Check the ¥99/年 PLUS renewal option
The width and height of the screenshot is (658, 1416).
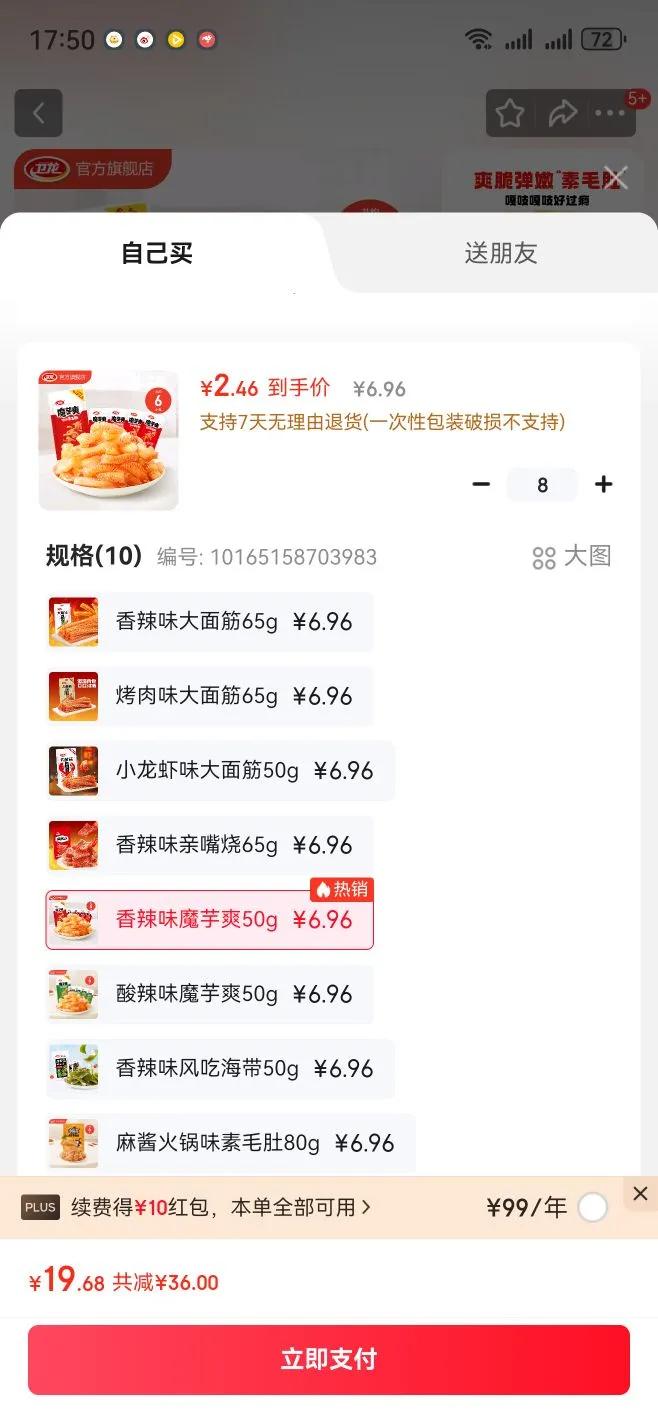click(x=592, y=1208)
